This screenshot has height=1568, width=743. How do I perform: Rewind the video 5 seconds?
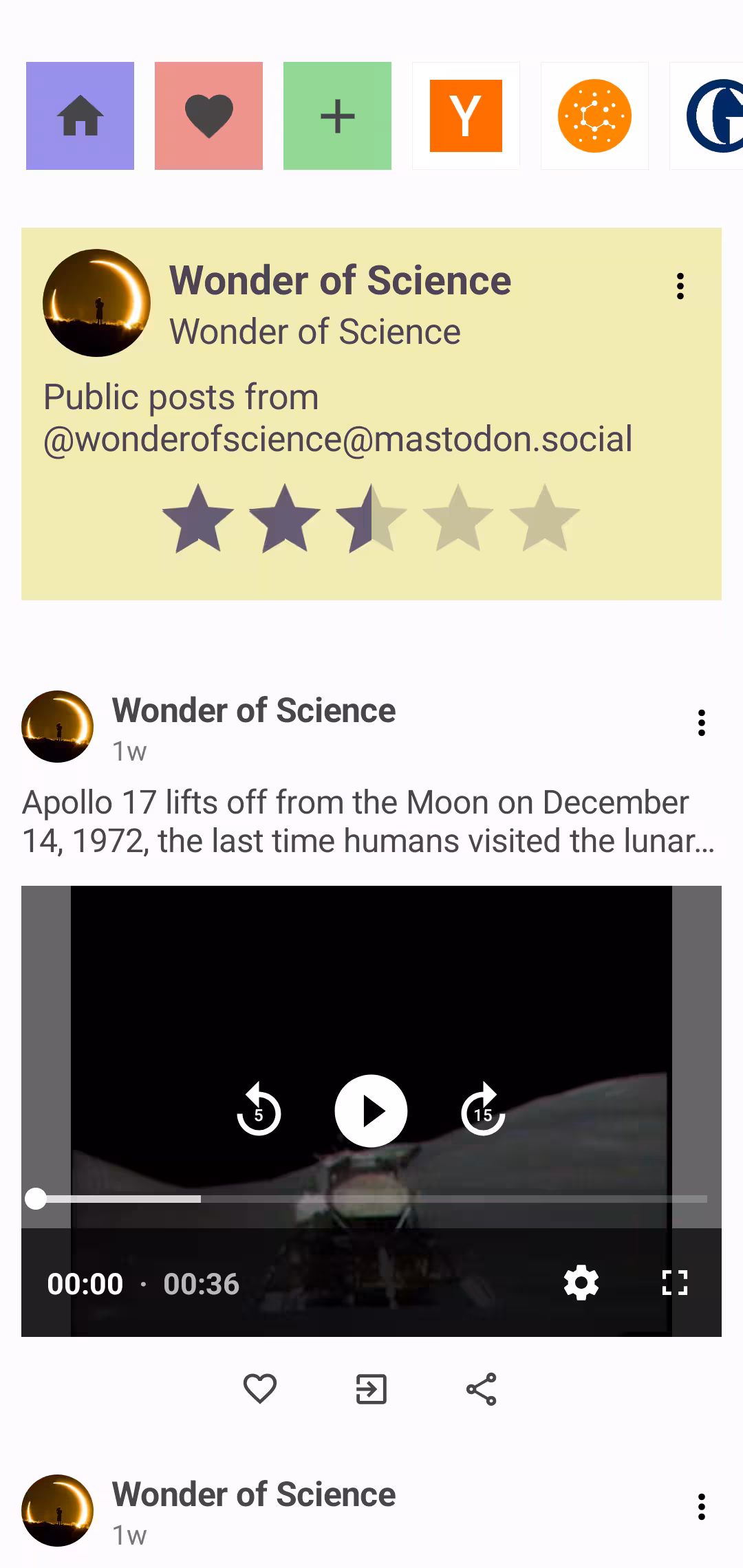tap(259, 1109)
